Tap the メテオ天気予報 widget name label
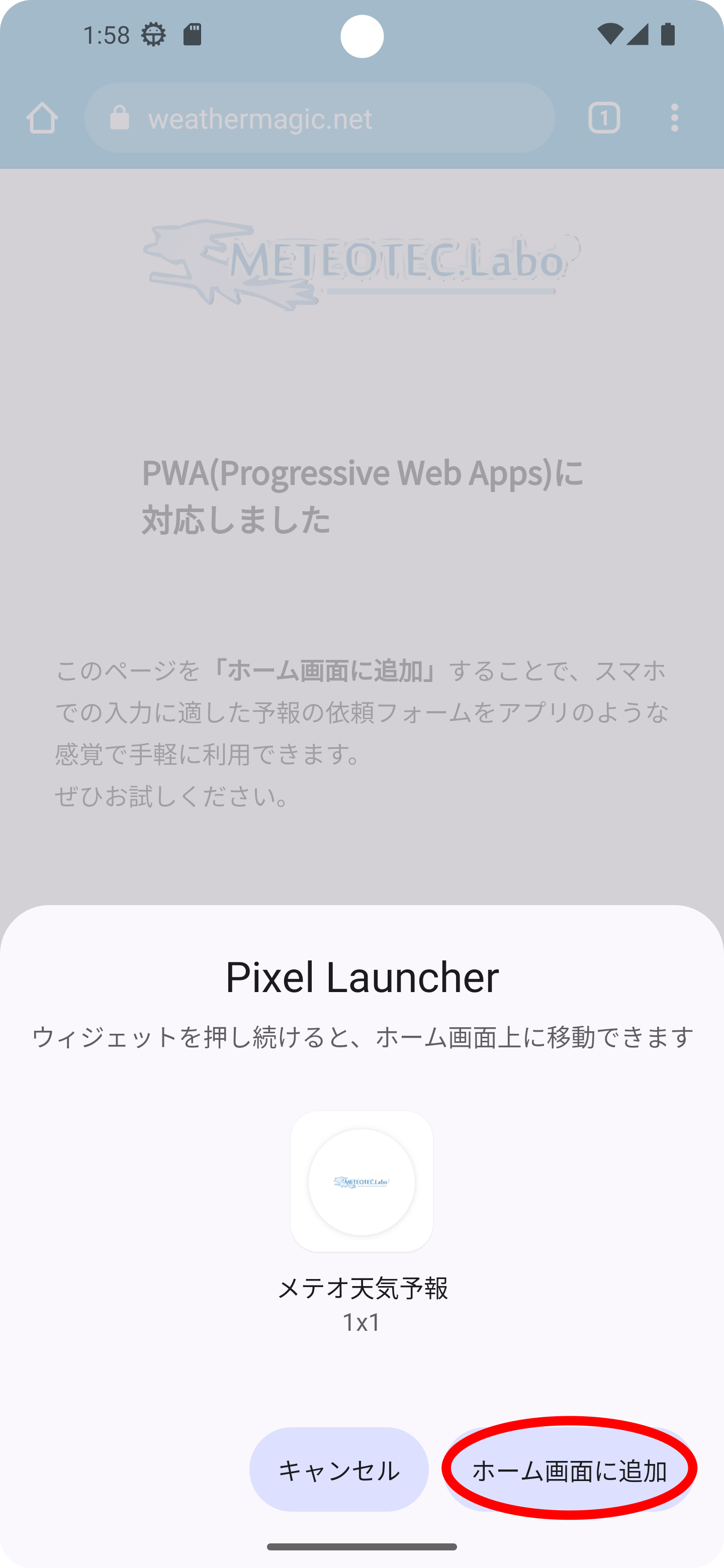 pos(363,1289)
